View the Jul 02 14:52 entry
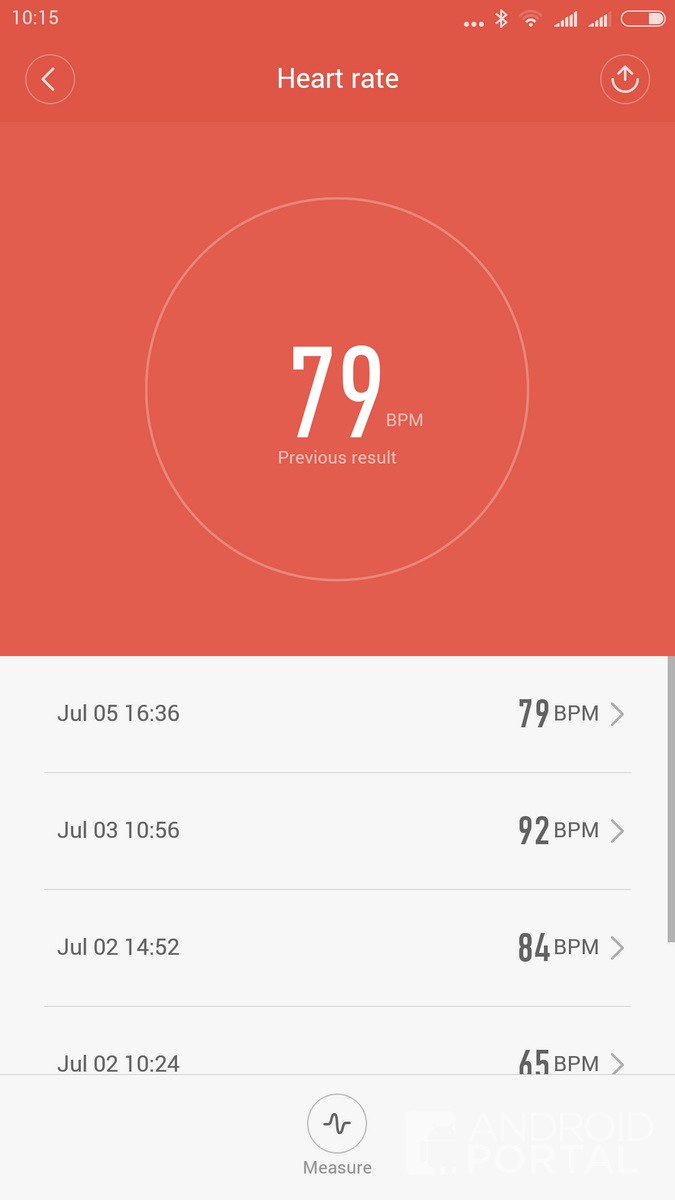This screenshot has height=1200, width=675. 337,947
